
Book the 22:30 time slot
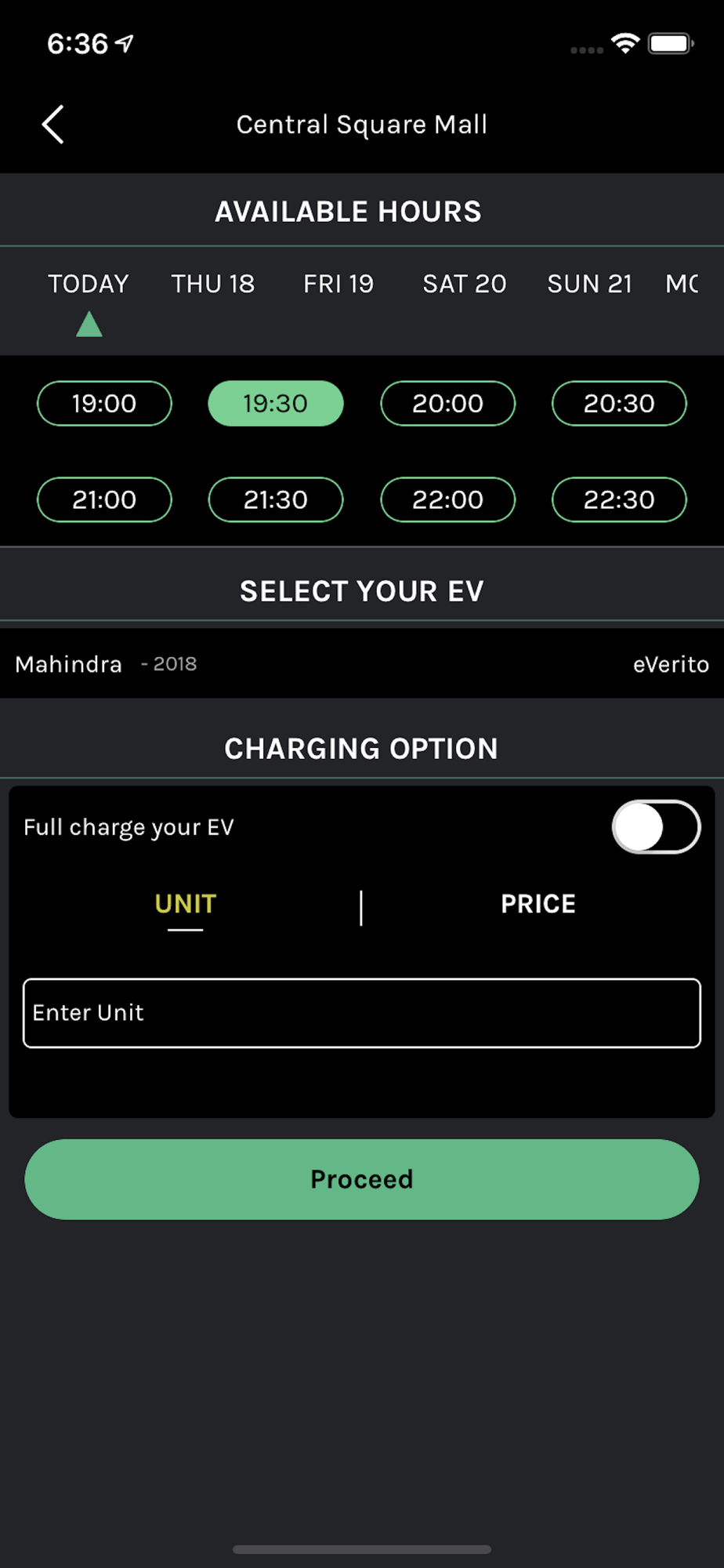tap(619, 499)
